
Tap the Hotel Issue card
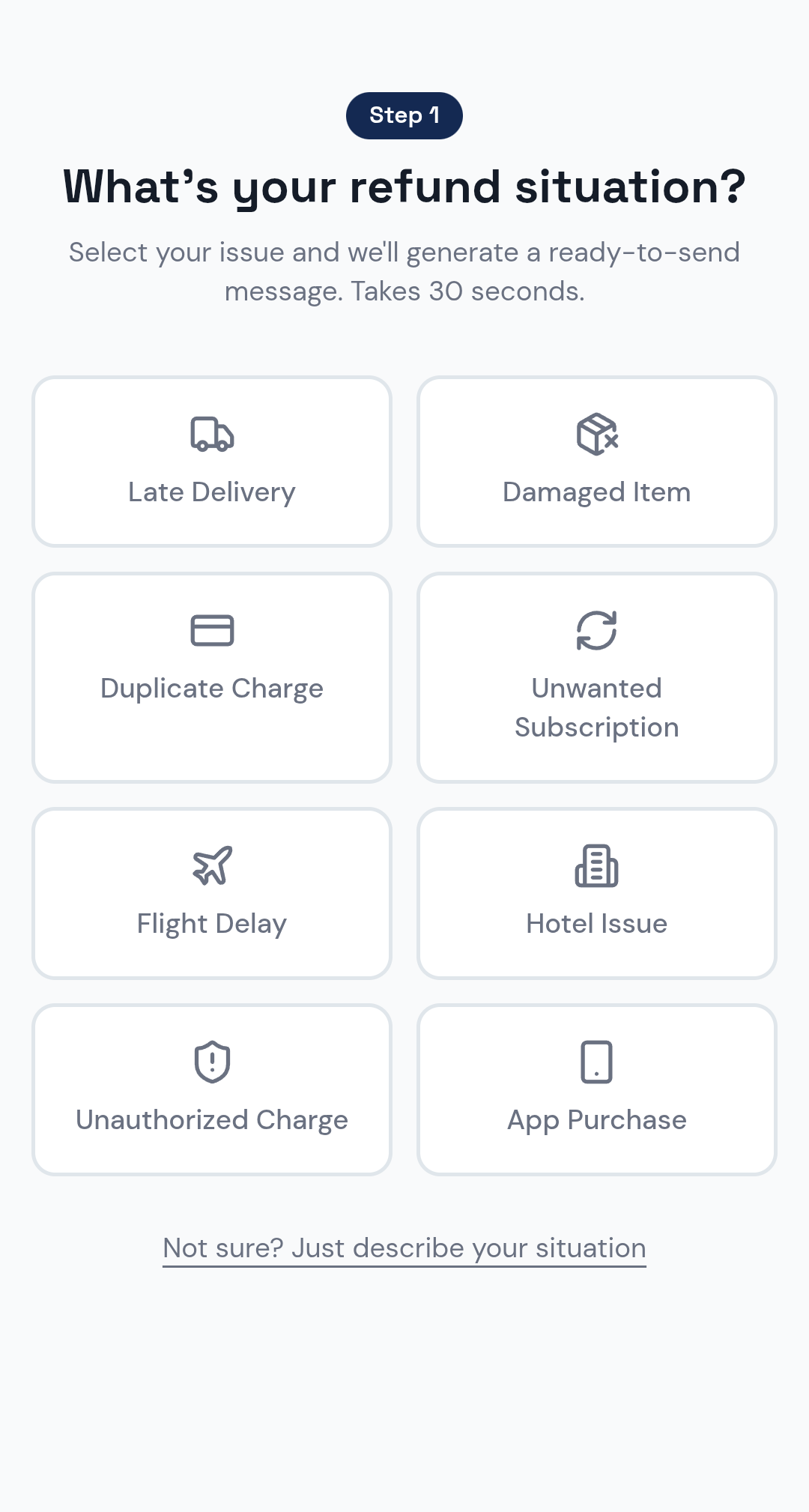coord(596,893)
